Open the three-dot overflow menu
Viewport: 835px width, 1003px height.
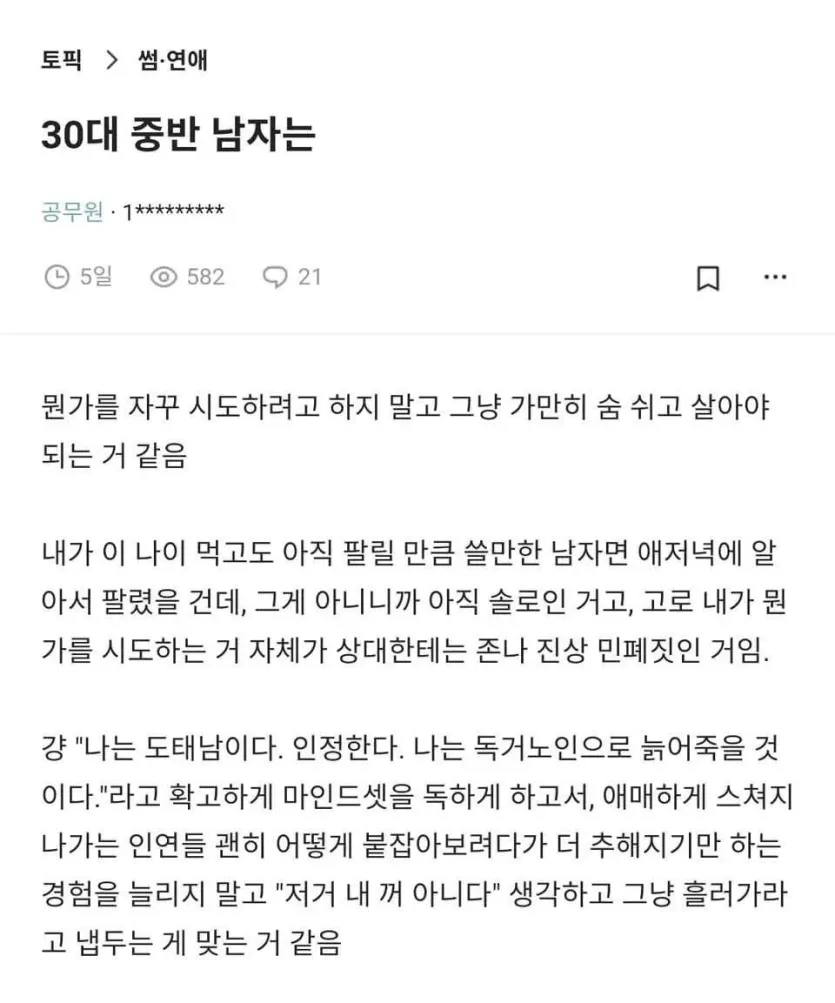coord(775,277)
